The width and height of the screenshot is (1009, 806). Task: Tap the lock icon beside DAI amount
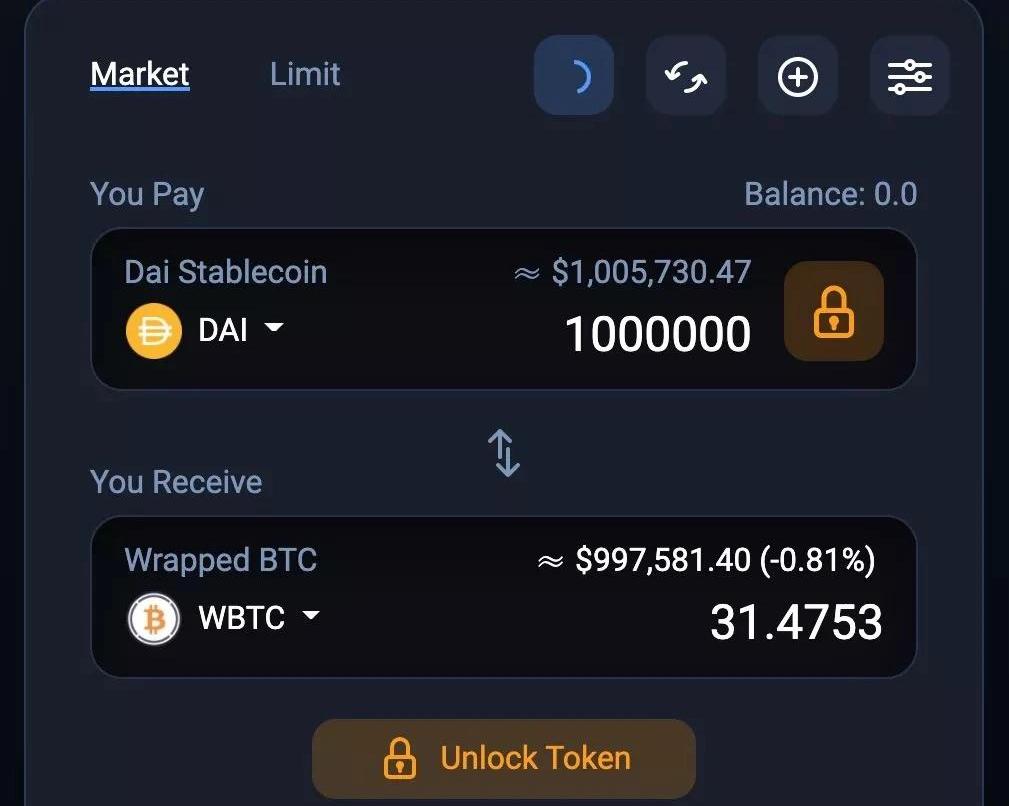tap(833, 311)
